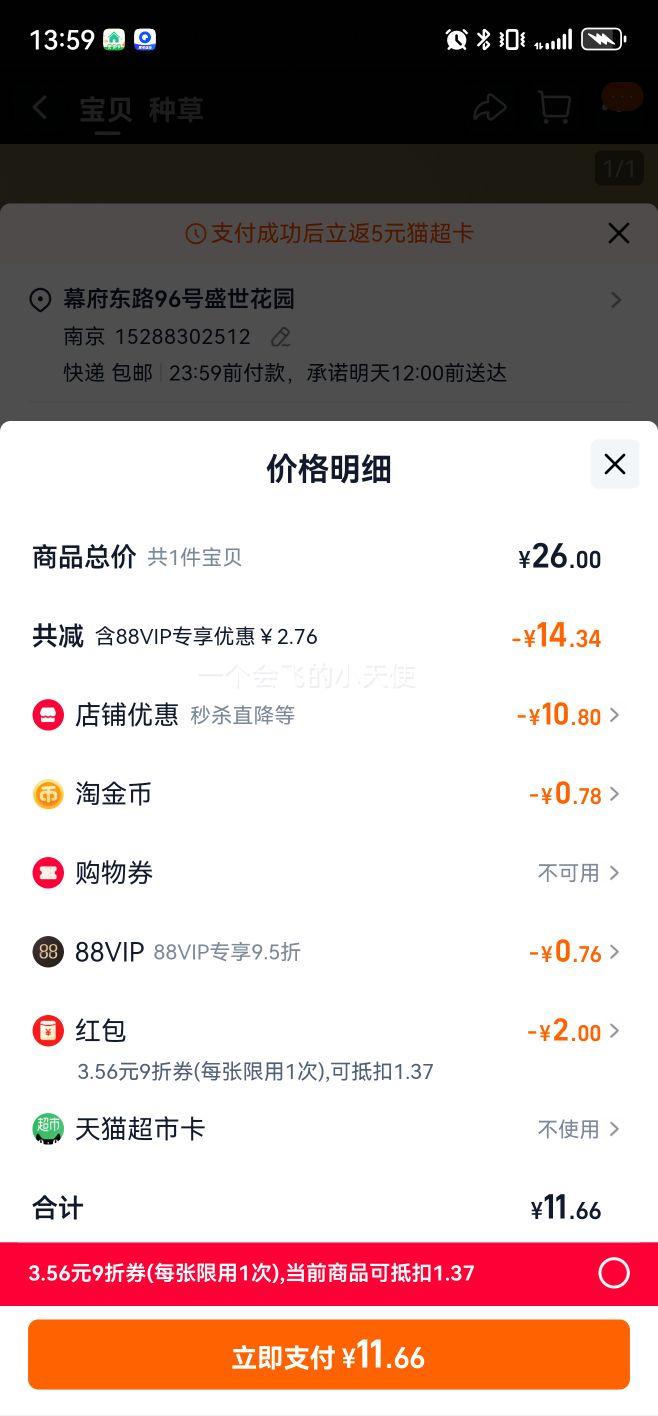Switch to the 种草 tab
Screen dimensions: 658x1416
tap(176, 109)
